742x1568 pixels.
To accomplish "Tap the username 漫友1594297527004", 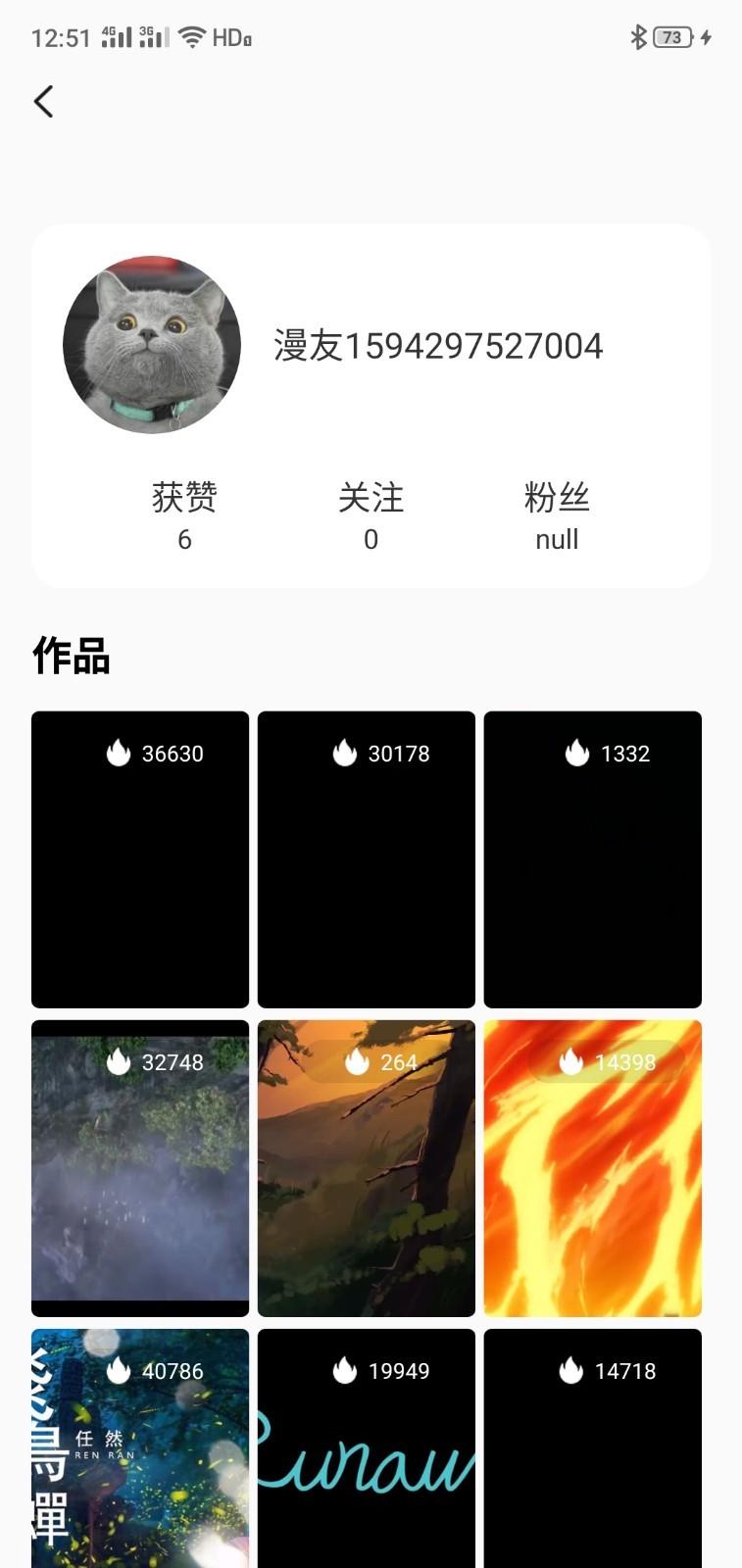I will click(439, 346).
